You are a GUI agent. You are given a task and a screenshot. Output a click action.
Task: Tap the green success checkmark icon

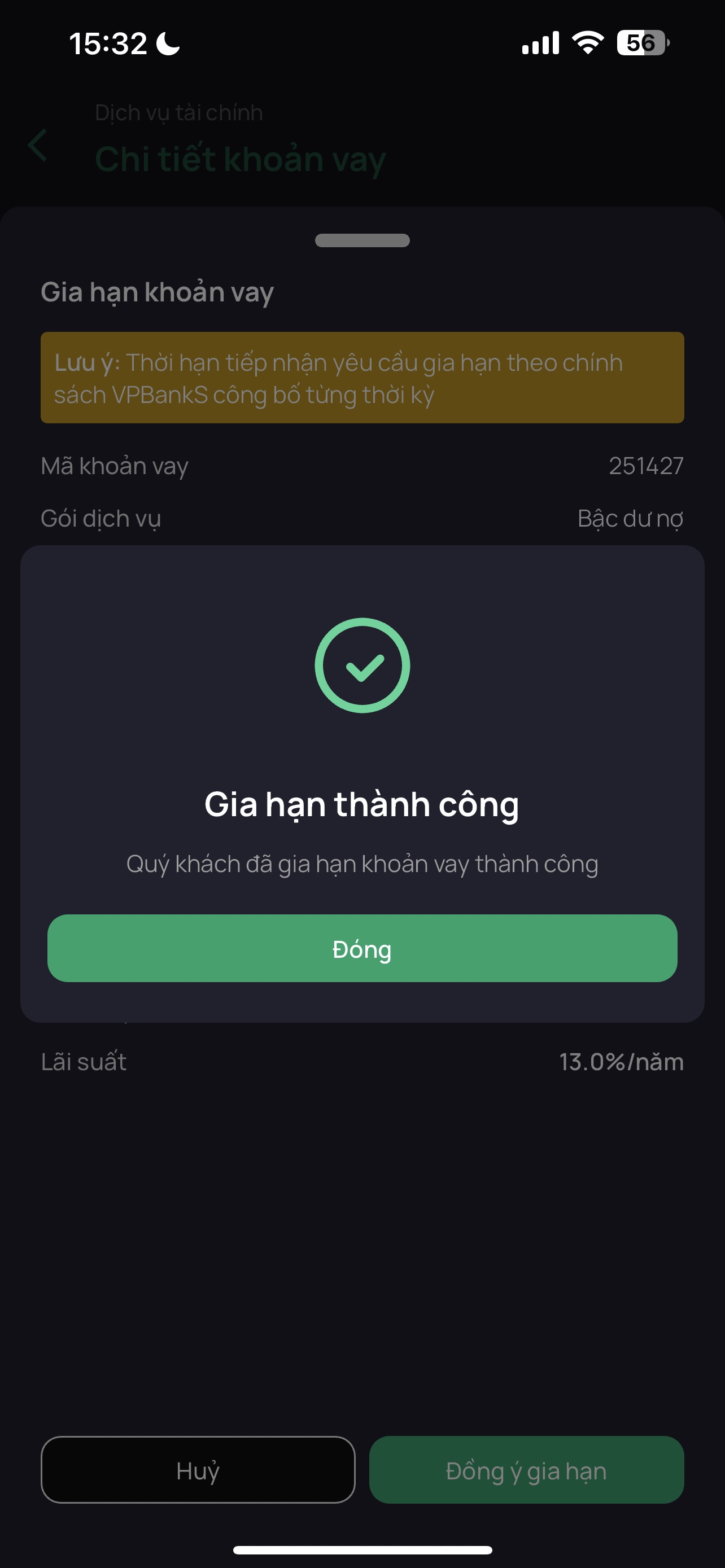tap(362, 665)
